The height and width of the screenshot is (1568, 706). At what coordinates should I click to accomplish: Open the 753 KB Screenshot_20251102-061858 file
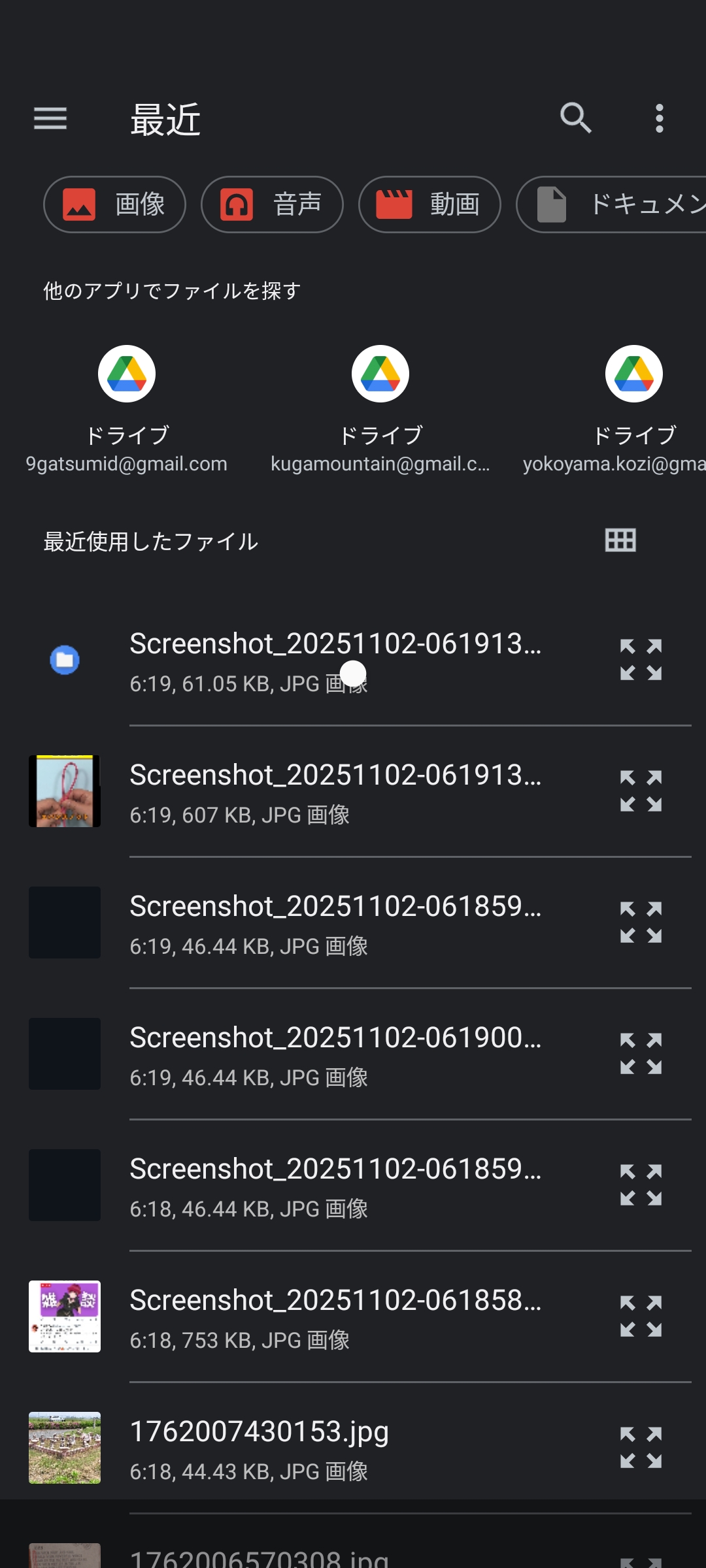[335, 1316]
